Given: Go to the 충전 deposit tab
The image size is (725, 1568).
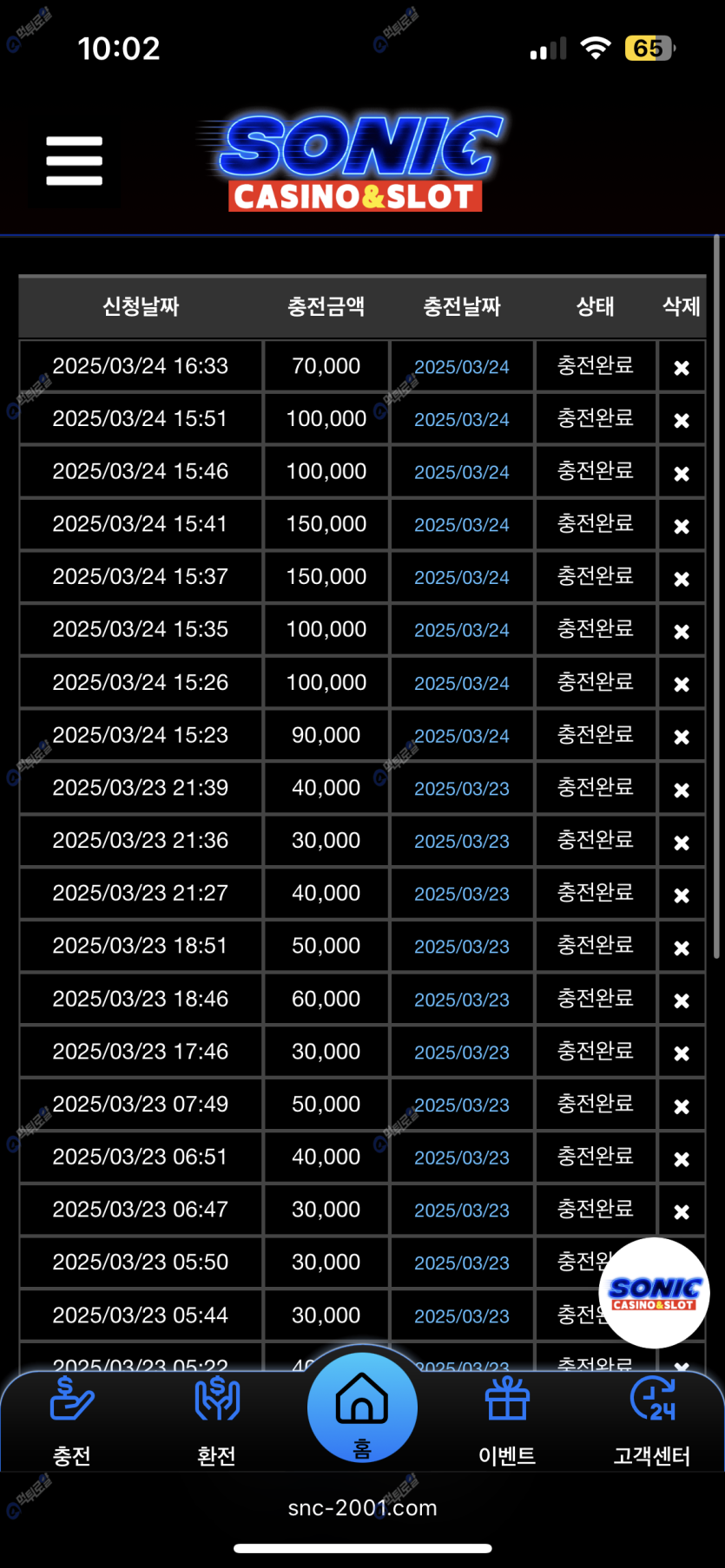Looking at the screenshot, I should pyautogui.click(x=72, y=1421).
